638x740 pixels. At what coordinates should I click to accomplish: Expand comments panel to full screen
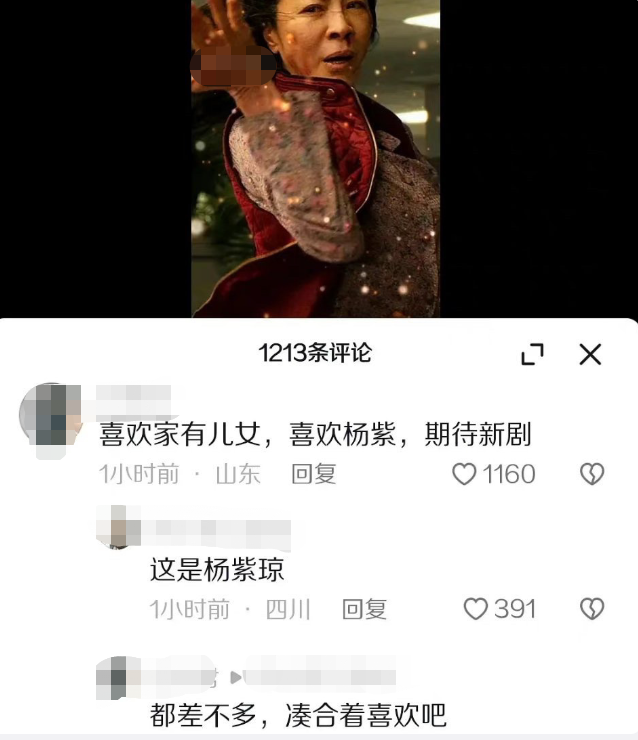click(x=532, y=354)
